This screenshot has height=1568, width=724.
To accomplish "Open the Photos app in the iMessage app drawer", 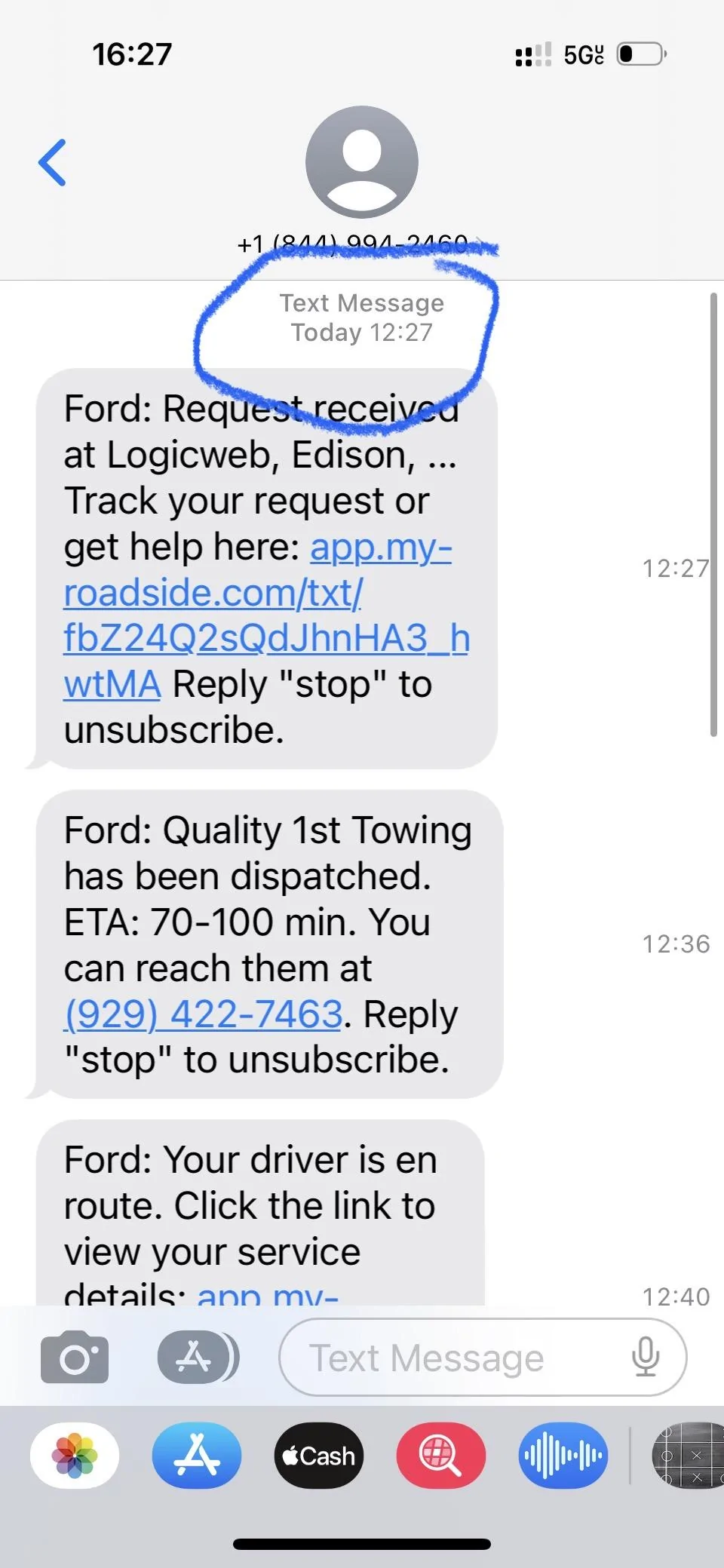I will (73, 1456).
